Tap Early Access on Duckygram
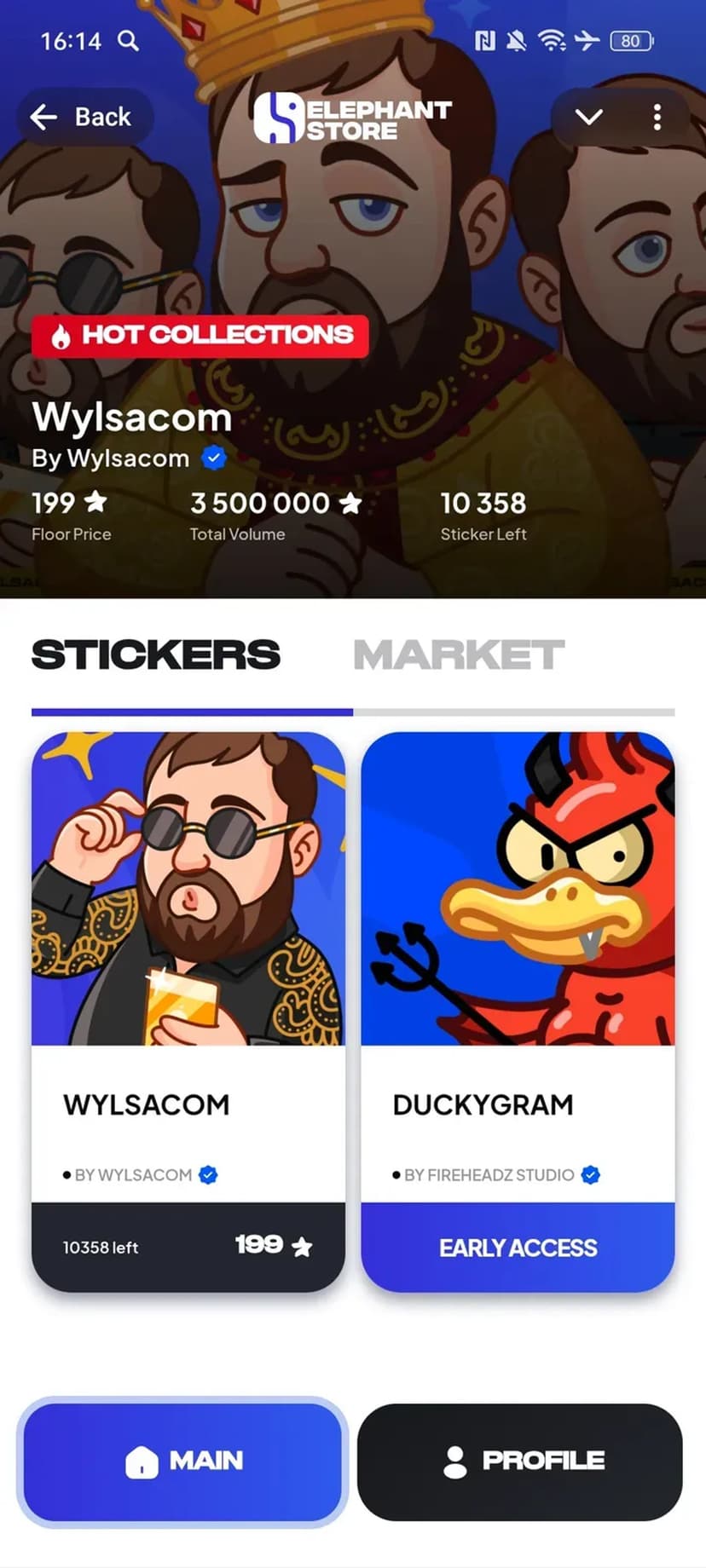The image size is (706, 1568). click(x=518, y=1248)
